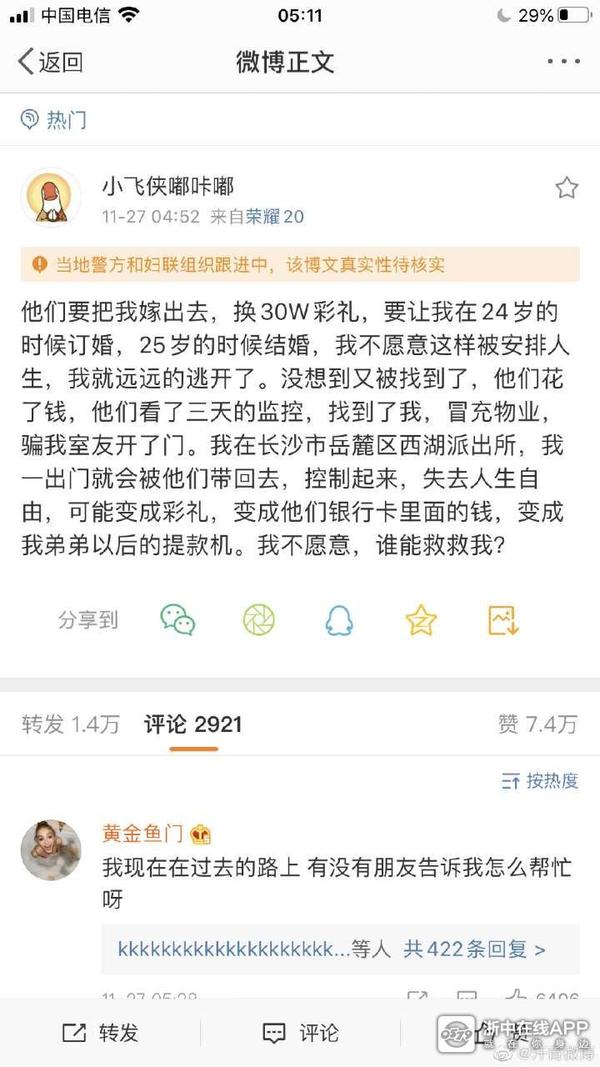View the 赞 7.4万 likes list

(x=538, y=724)
